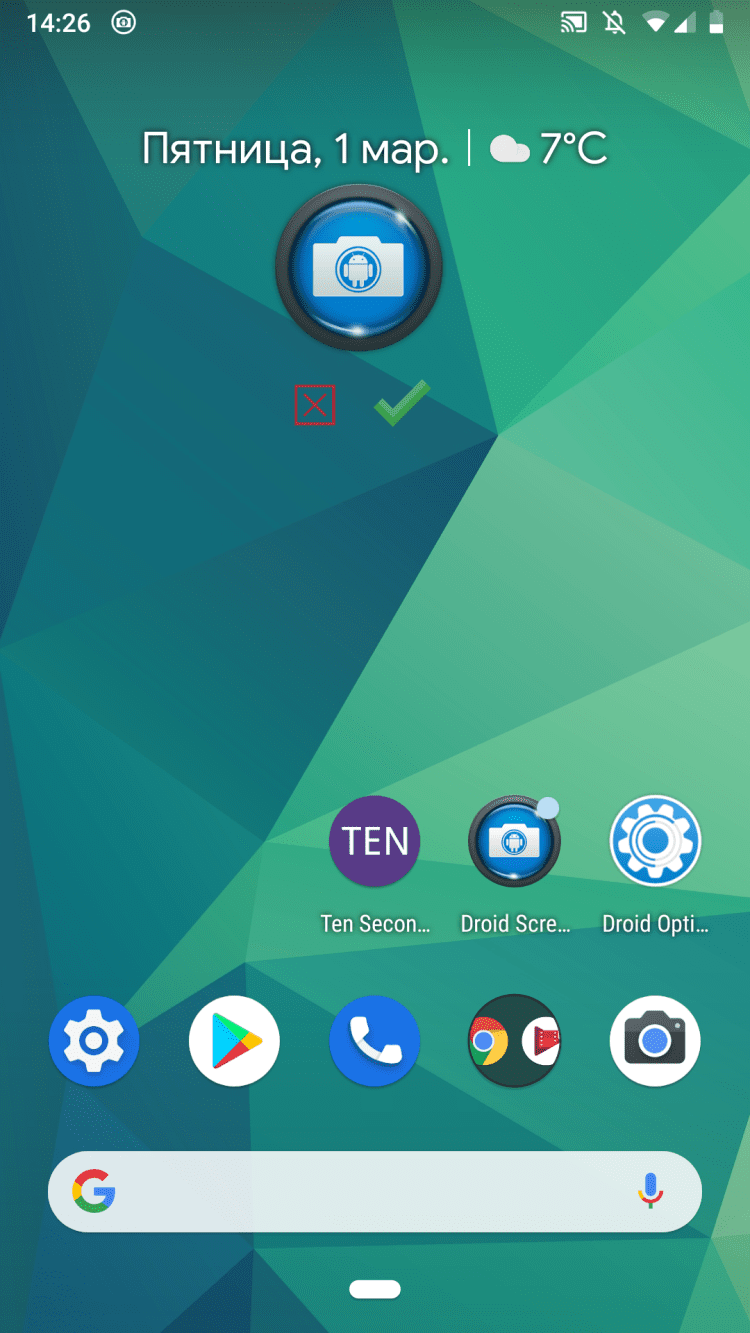The height and width of the screenshot is (1333, 750).
Task: Tap the large Droid Screenshot capture button
Action: pos(358,267)
